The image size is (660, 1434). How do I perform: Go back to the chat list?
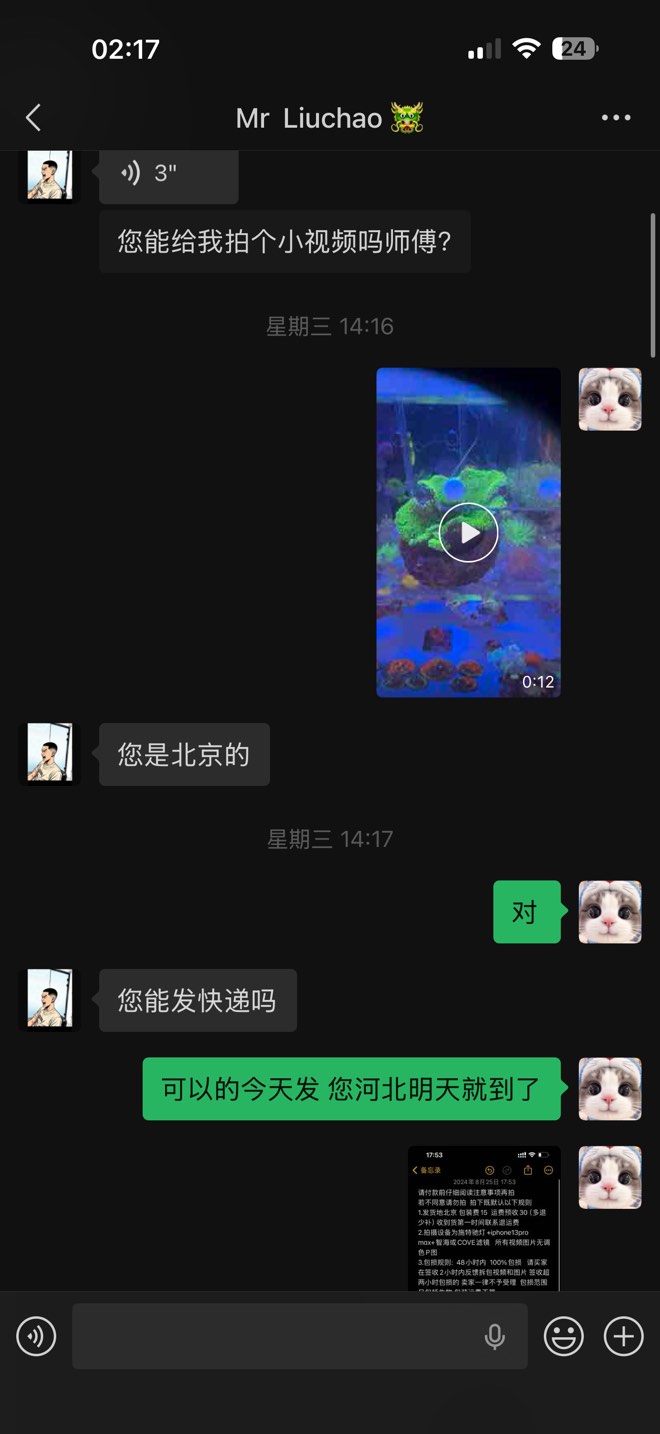point(33,118)
